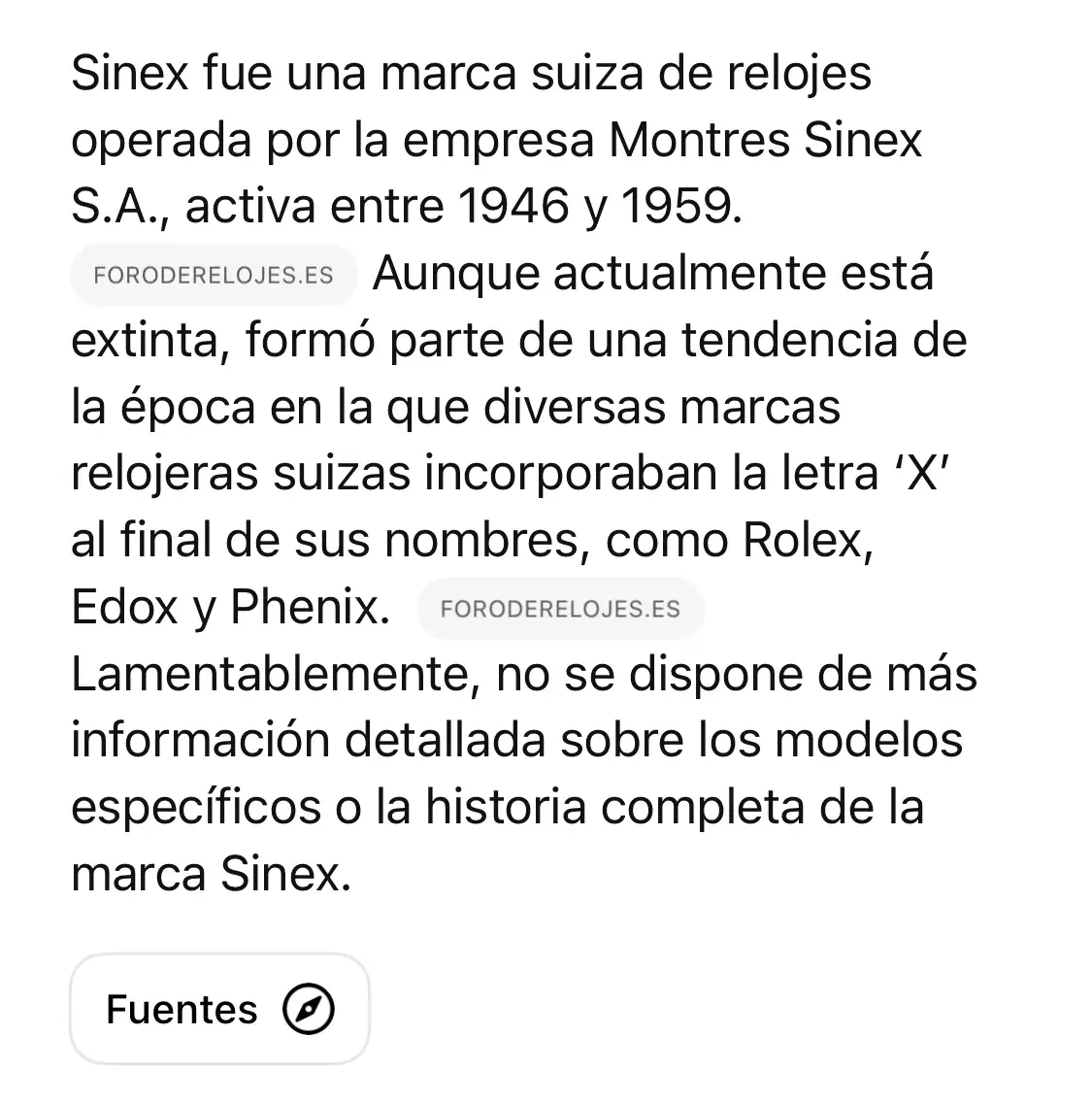Viewport: 1092px width, 1102px height.
Task: Open the Fuentes sources button
Action: [219, 1009]
